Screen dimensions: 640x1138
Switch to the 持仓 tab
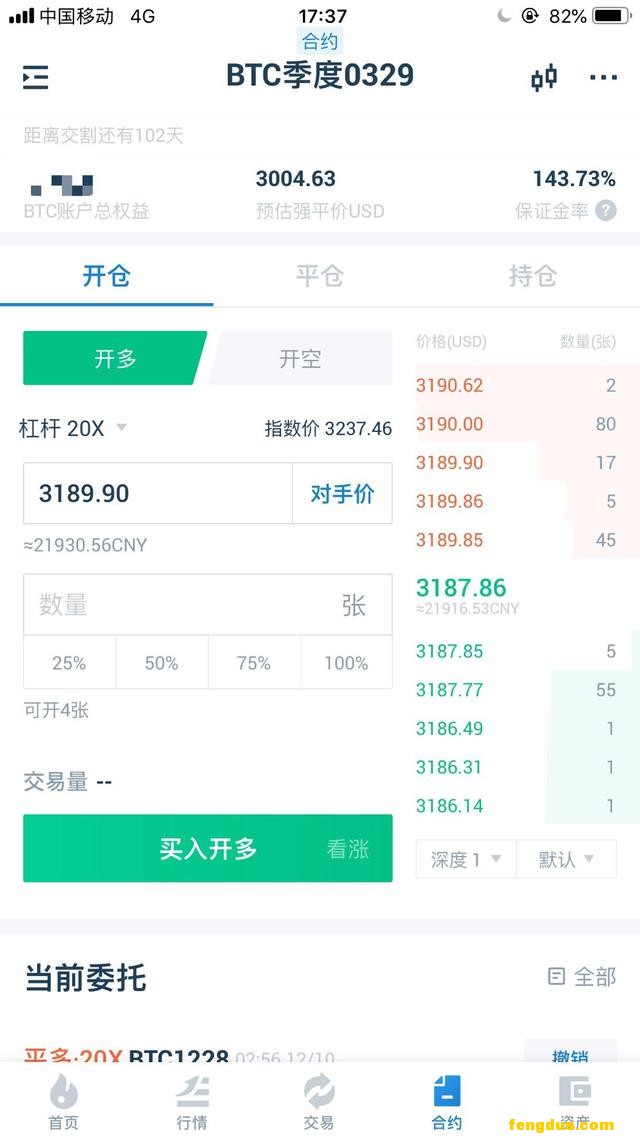[532, 276]
